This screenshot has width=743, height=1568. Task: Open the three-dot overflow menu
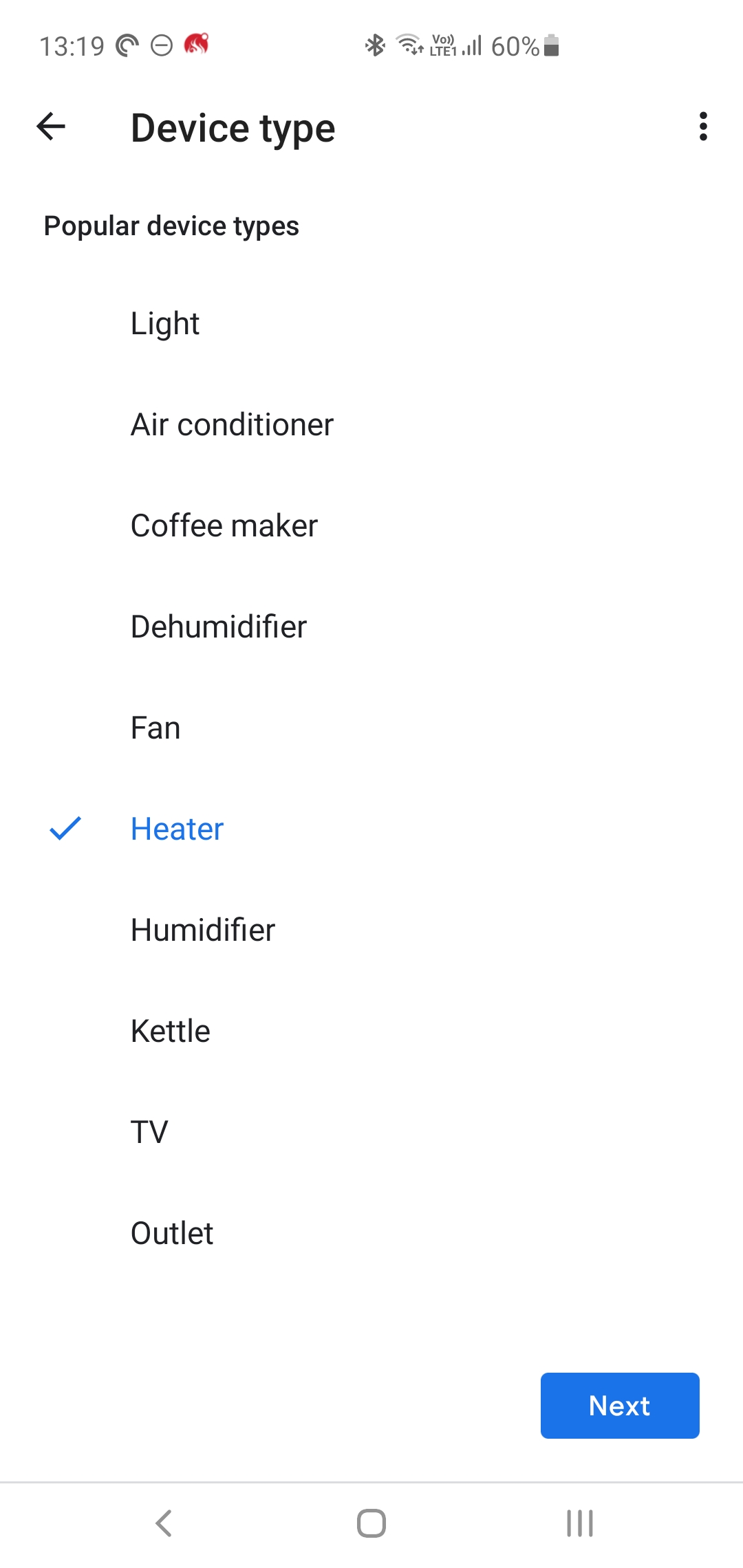(702, 127)
